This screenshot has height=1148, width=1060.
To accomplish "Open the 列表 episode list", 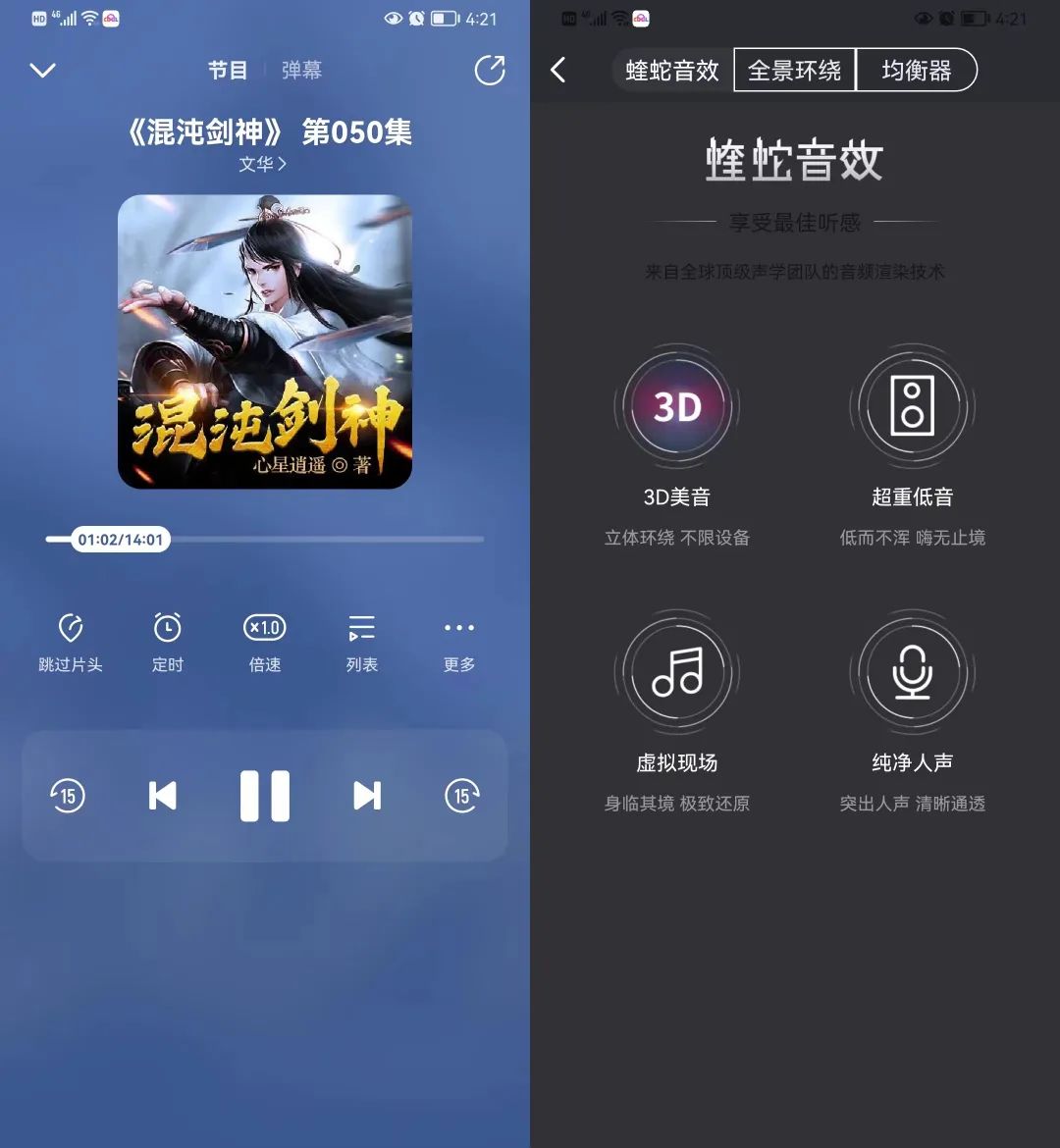I will [362, 642].
